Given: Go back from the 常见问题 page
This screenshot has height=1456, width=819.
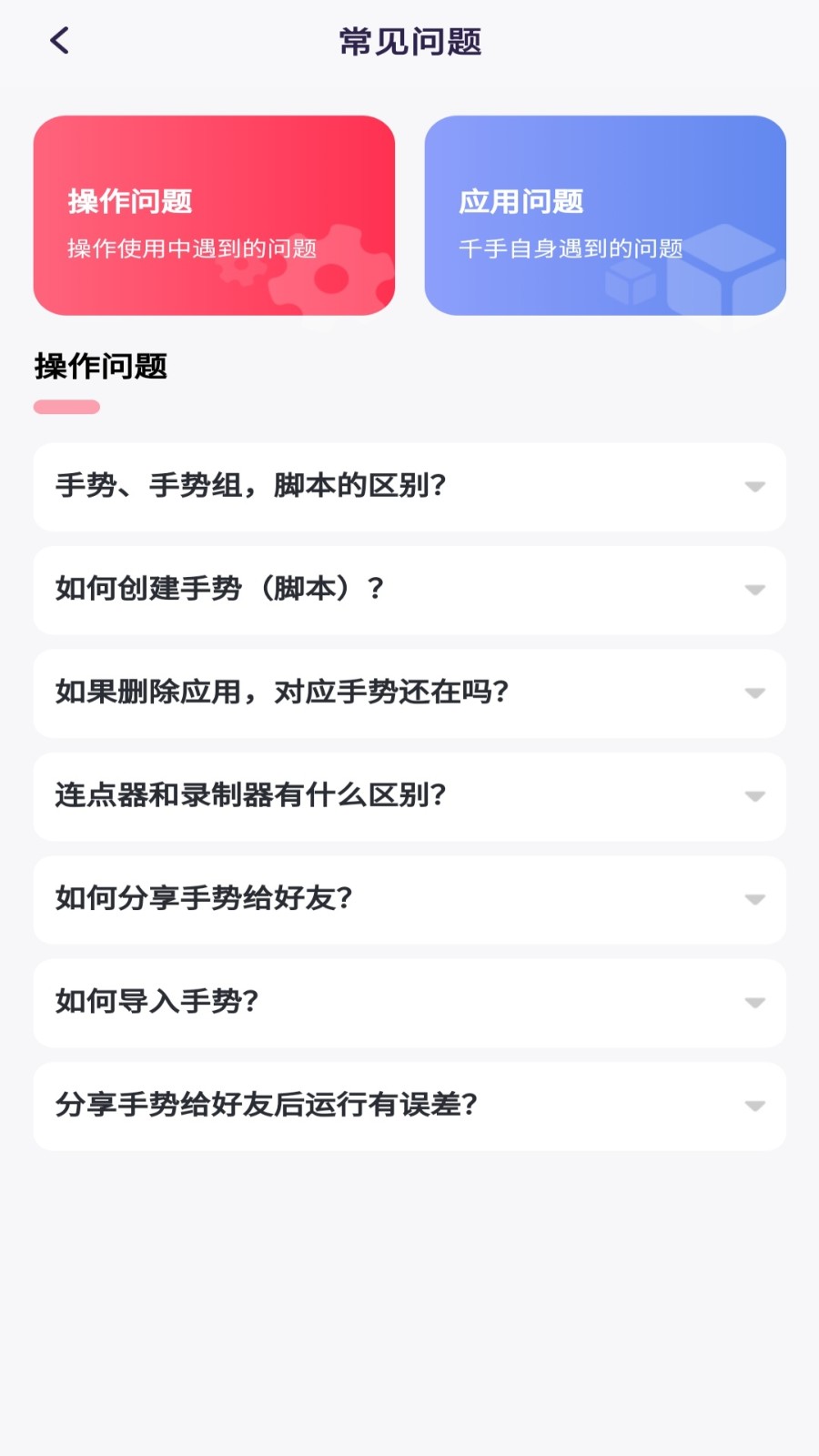Looking at the screenshot, I should click(x=60, y=41).
